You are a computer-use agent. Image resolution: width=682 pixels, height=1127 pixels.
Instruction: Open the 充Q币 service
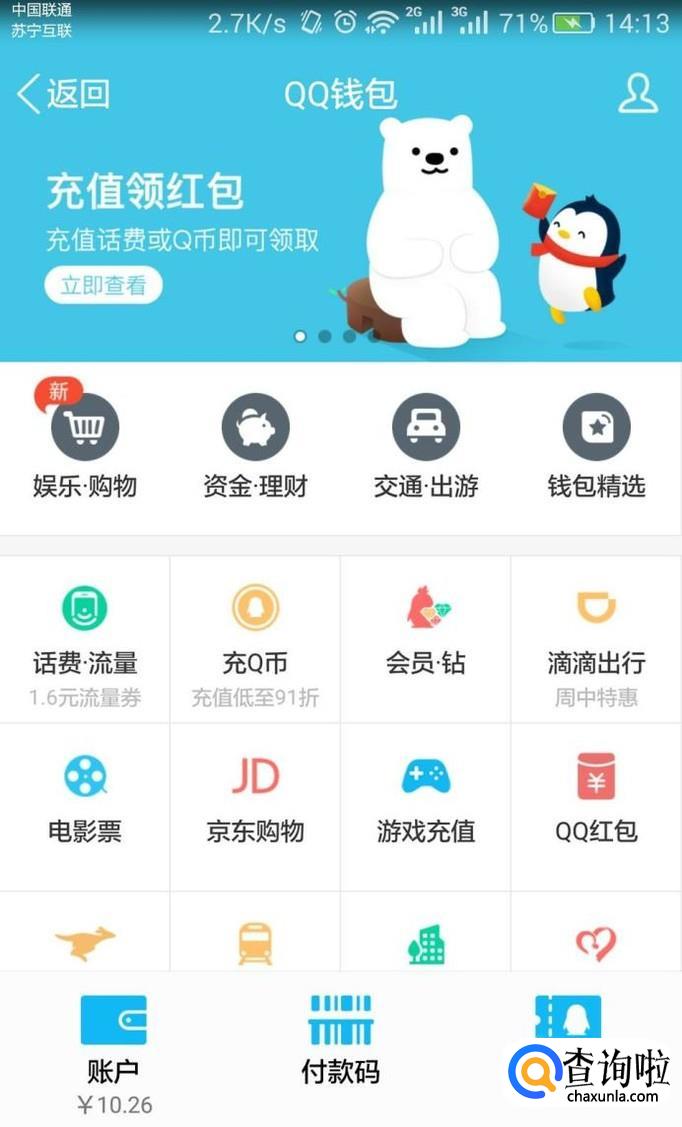coord(255,640)
